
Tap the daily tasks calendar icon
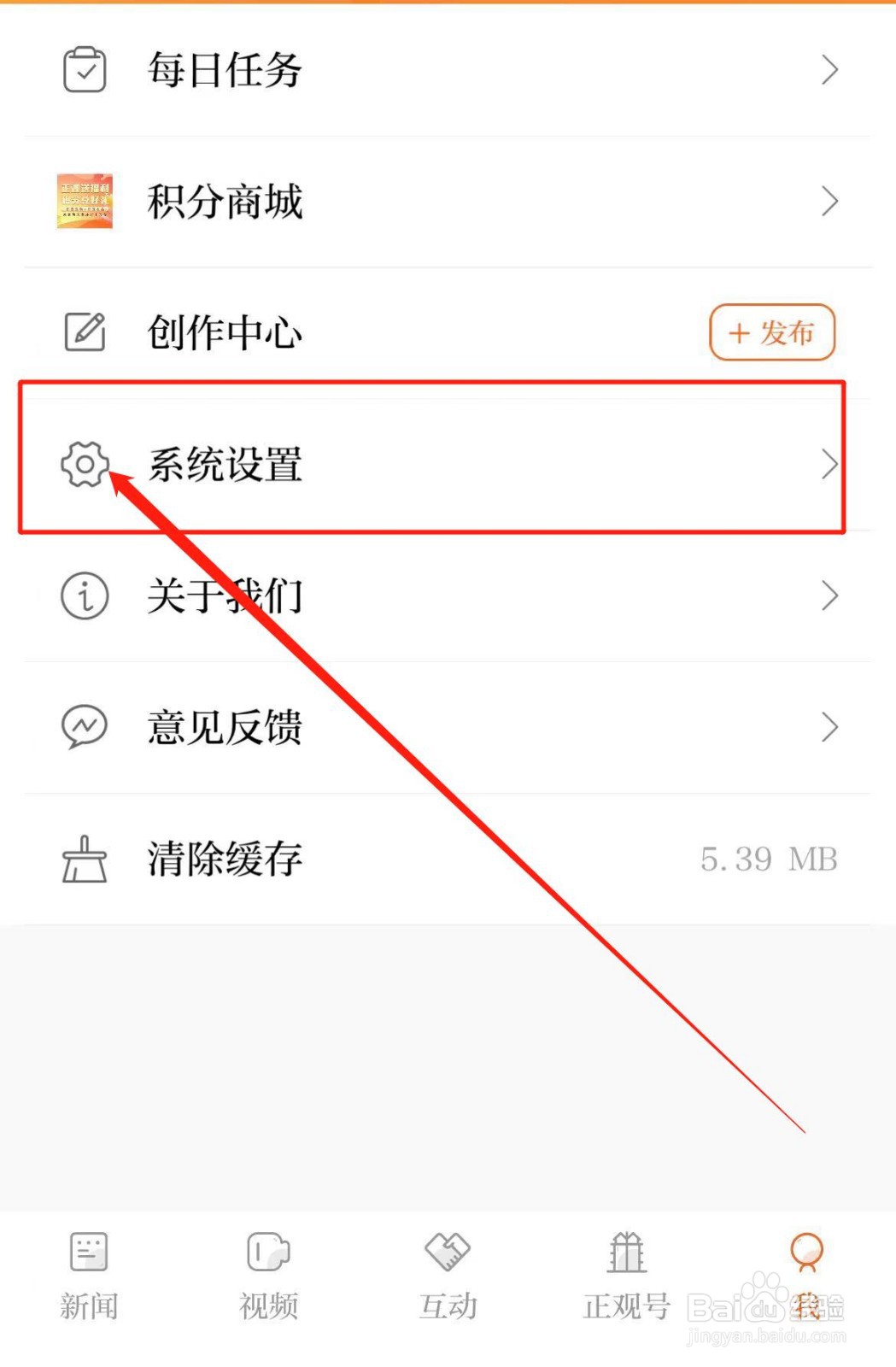click(x=83, y=70)
